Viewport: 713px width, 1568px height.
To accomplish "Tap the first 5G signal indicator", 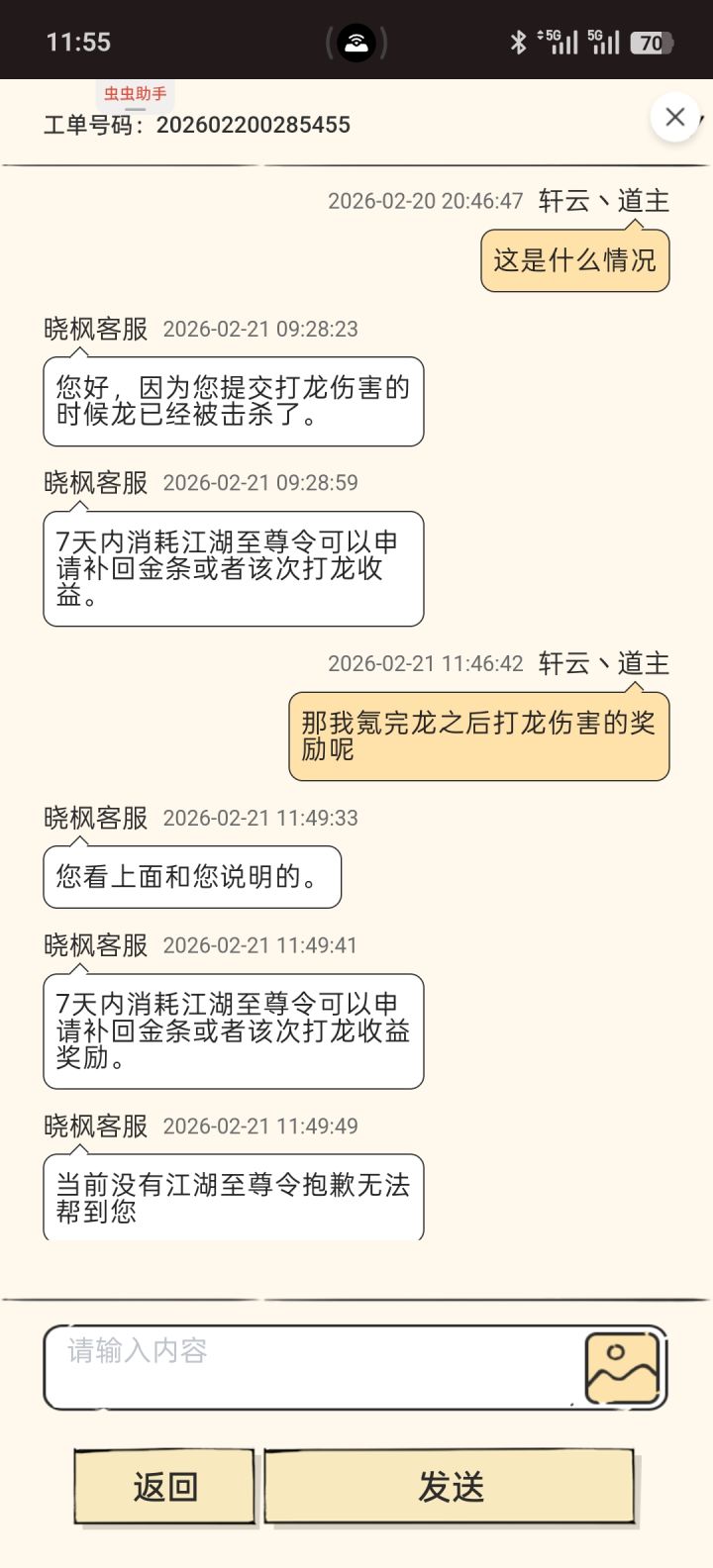I will tap(555, 41).
